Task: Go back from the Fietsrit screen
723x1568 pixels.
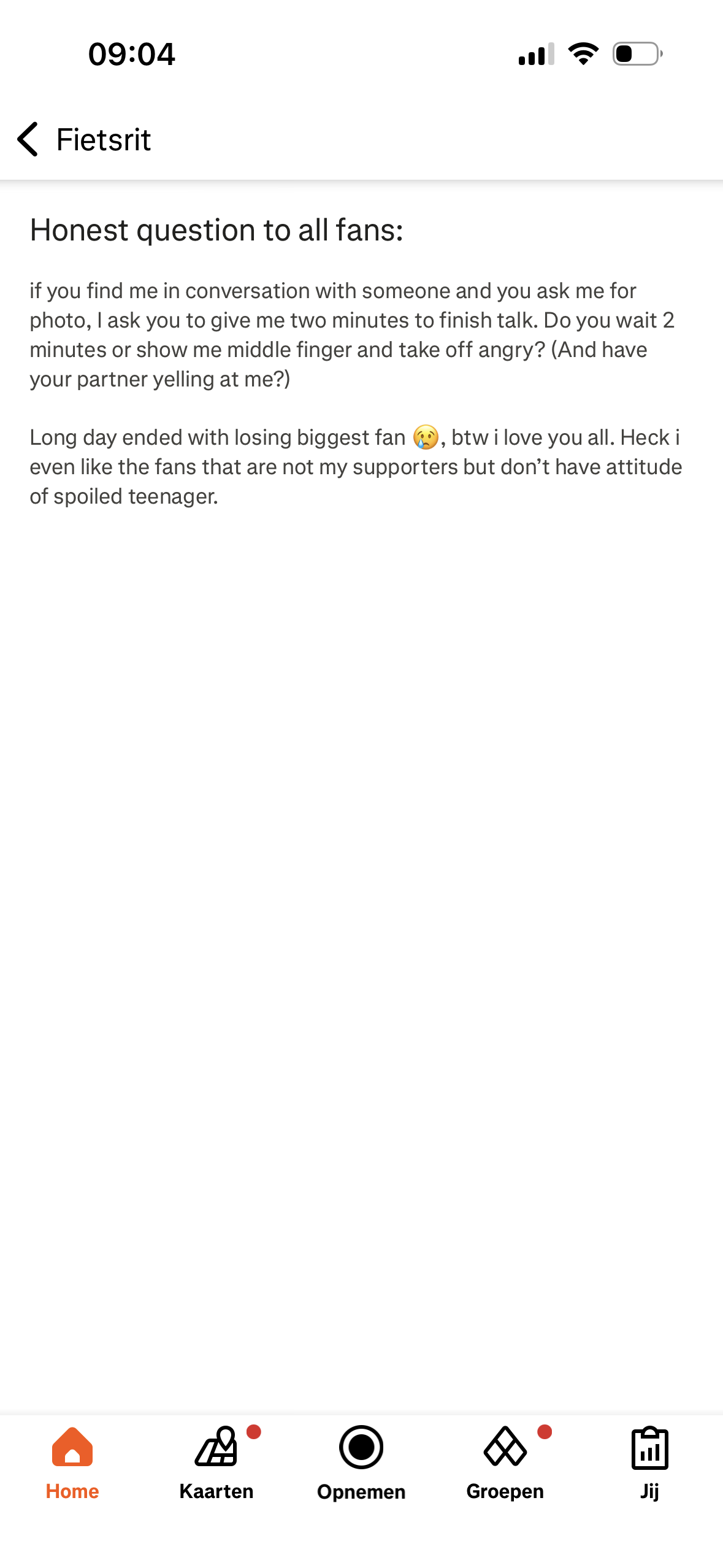Action: tap(28, 139)
